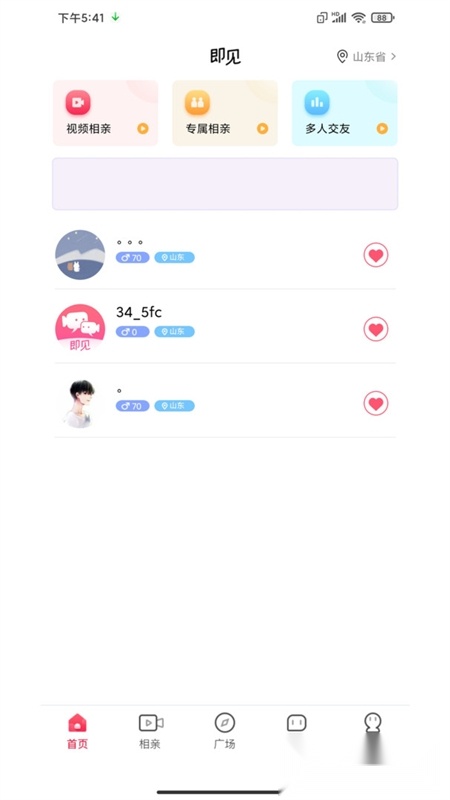Switch to the 相亲 tab
Viewport: 450px width, 800px height.
(151, 731)
